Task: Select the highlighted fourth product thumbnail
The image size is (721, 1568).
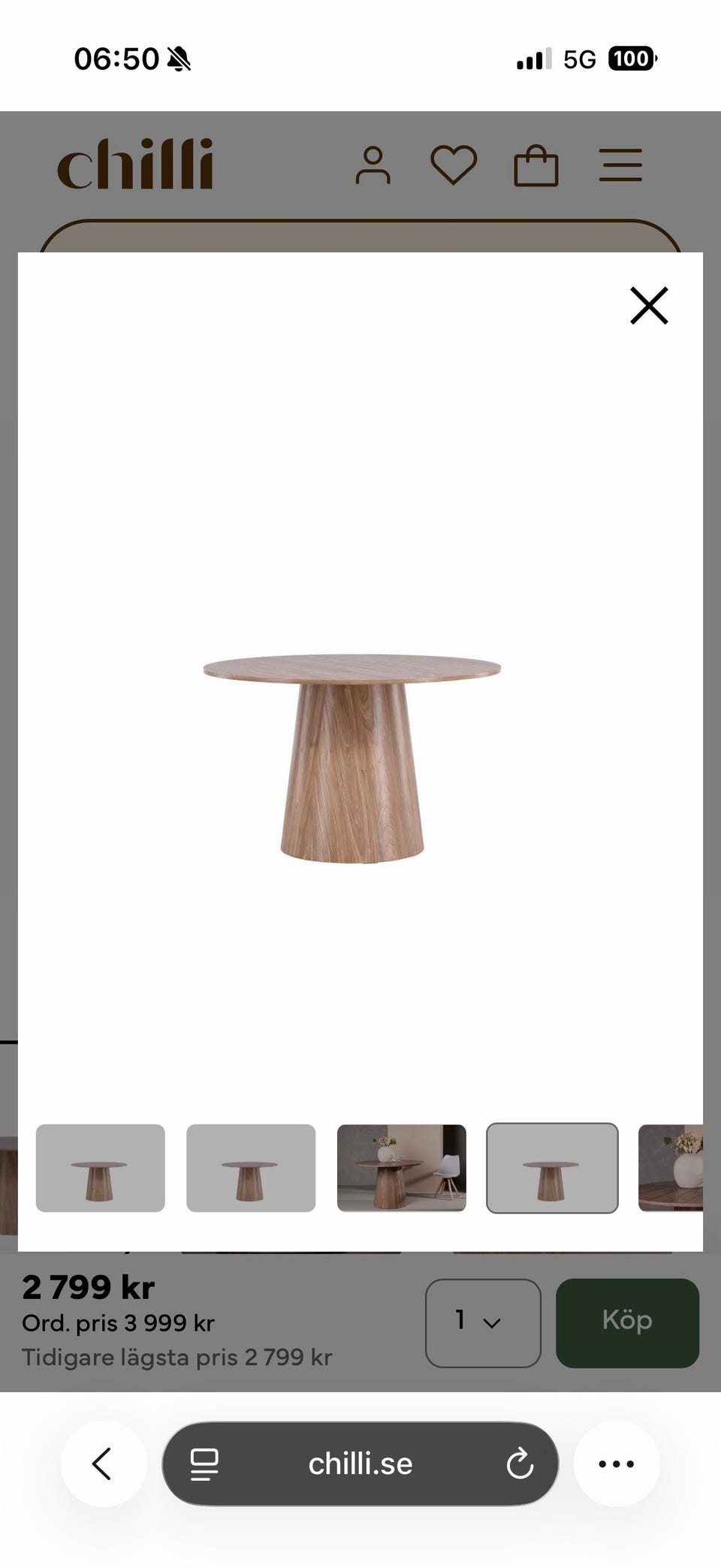Action: point(552,1170)
